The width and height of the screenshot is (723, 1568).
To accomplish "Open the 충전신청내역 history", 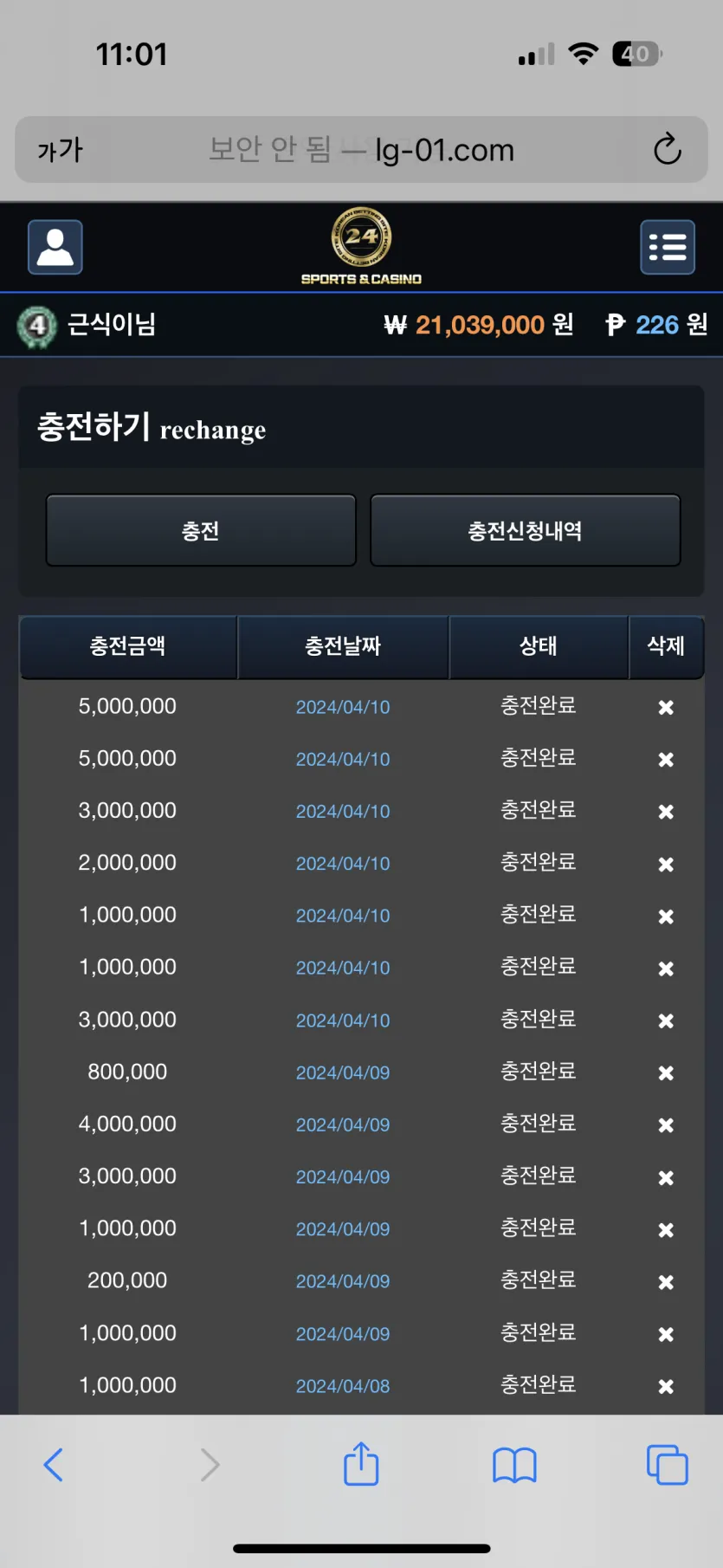I will 525,530.
